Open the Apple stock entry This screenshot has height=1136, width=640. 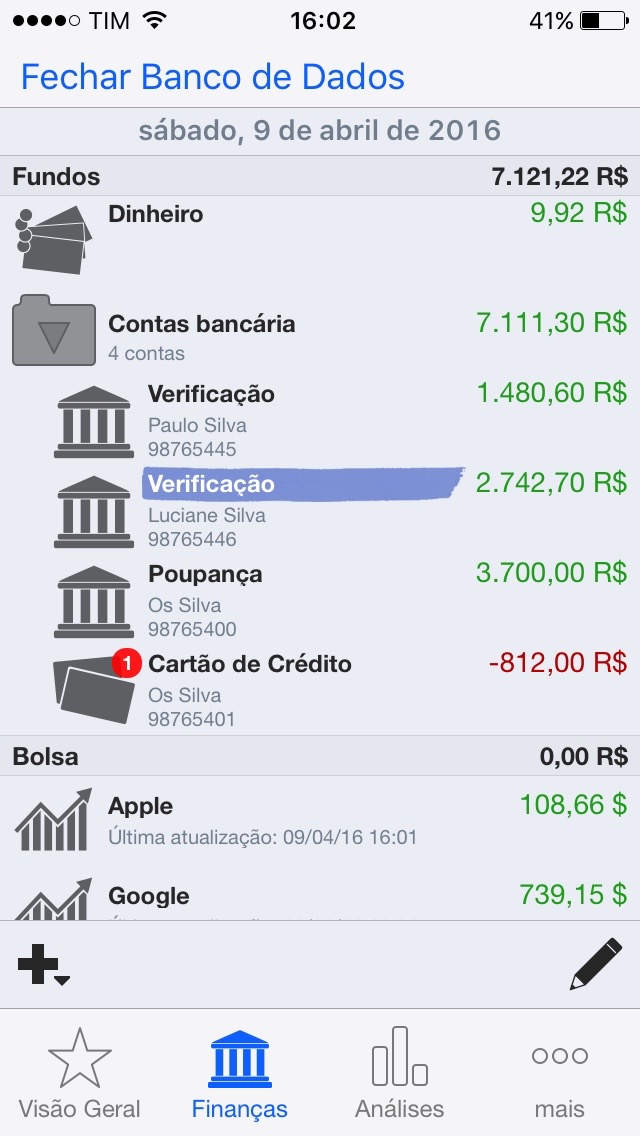click(320, 820)
